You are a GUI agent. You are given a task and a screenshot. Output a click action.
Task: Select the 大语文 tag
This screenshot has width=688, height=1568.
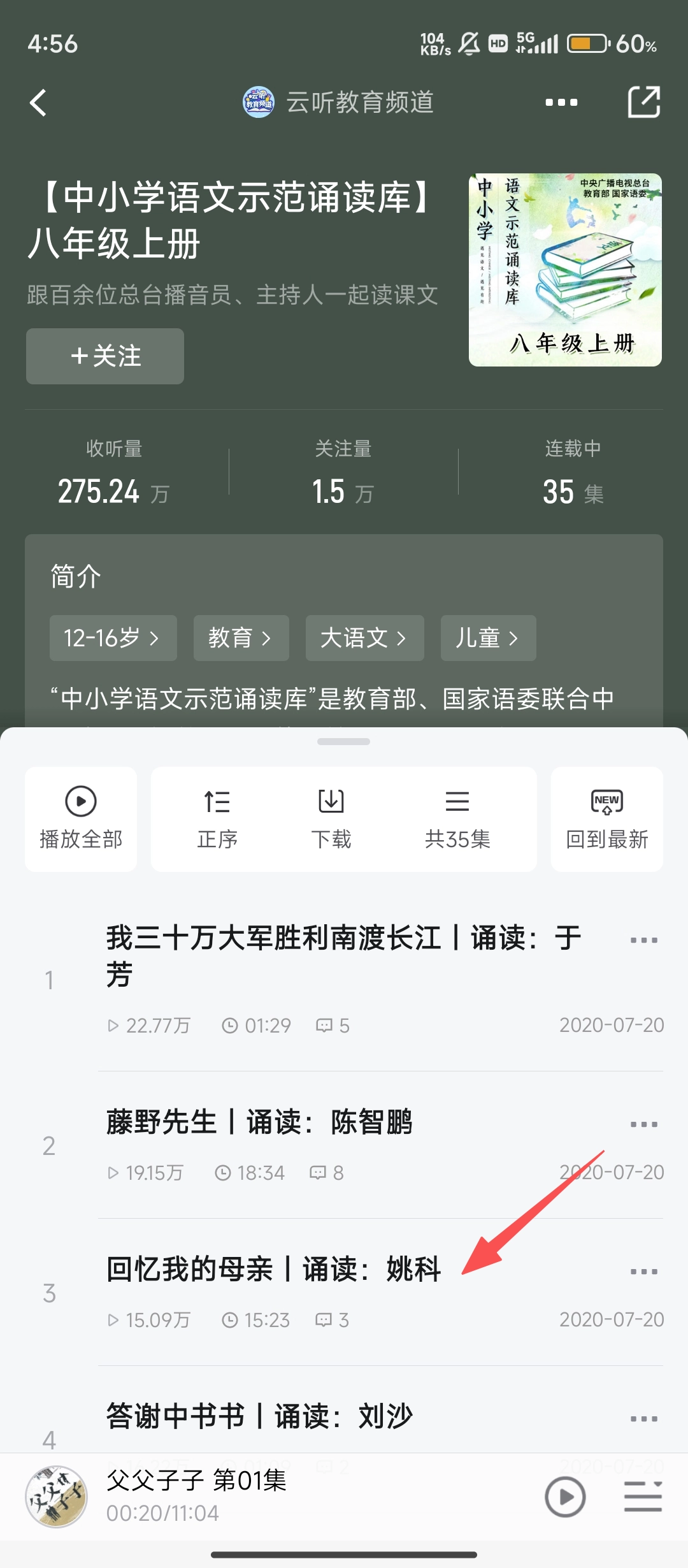click(364, 638)
